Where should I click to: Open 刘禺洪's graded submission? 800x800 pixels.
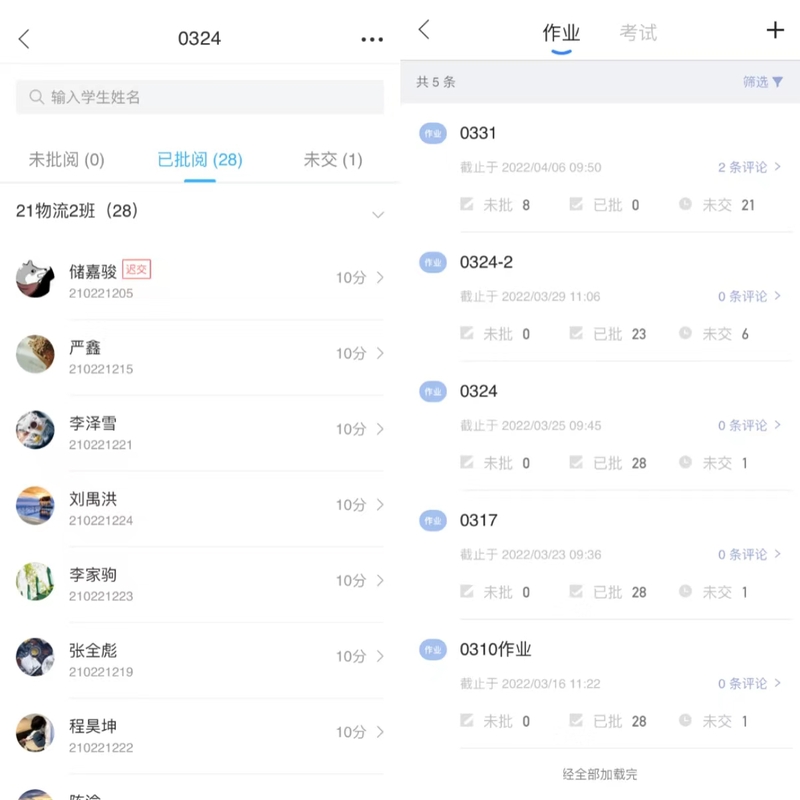point(200,507)
